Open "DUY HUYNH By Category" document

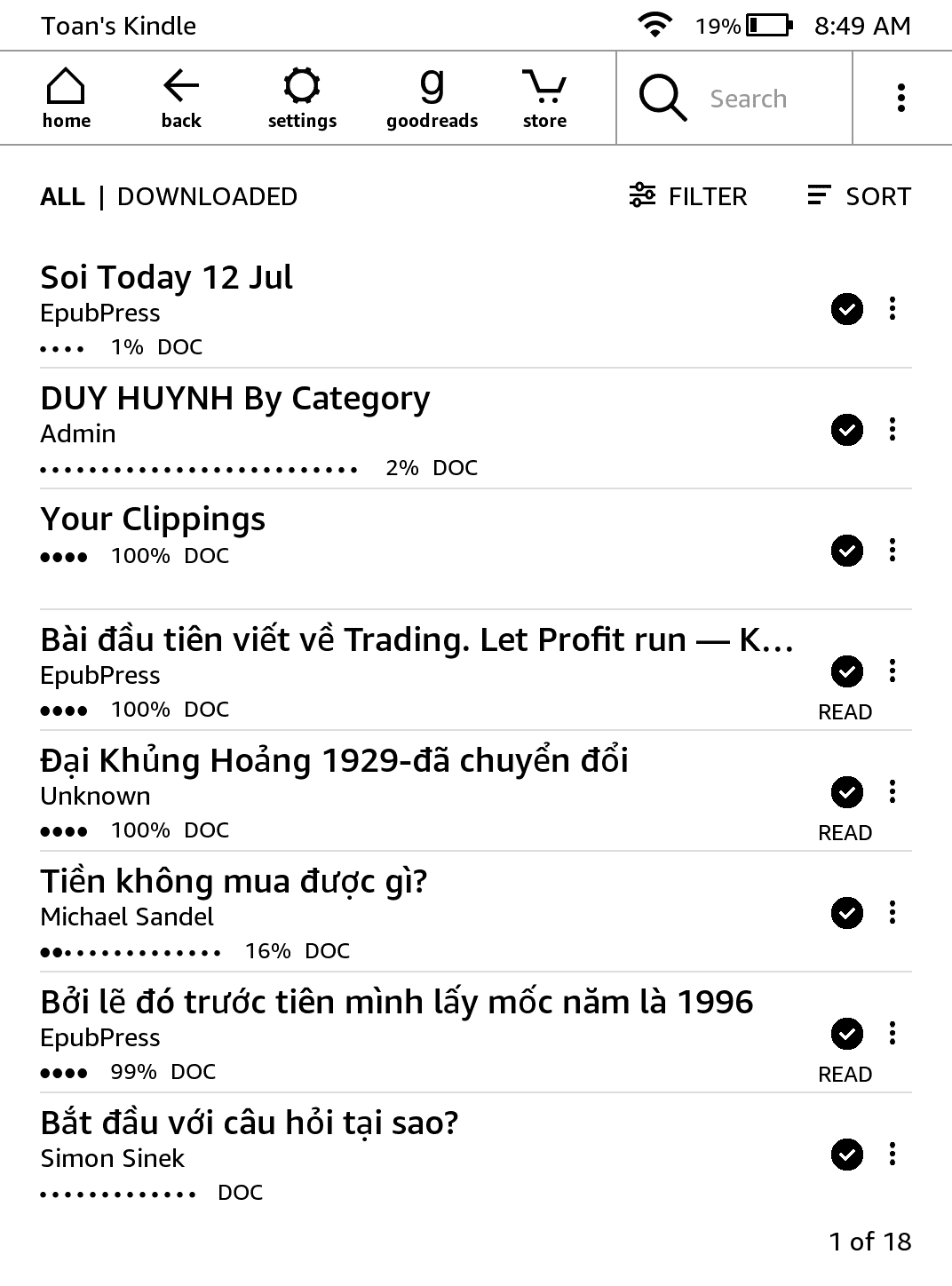235,399
